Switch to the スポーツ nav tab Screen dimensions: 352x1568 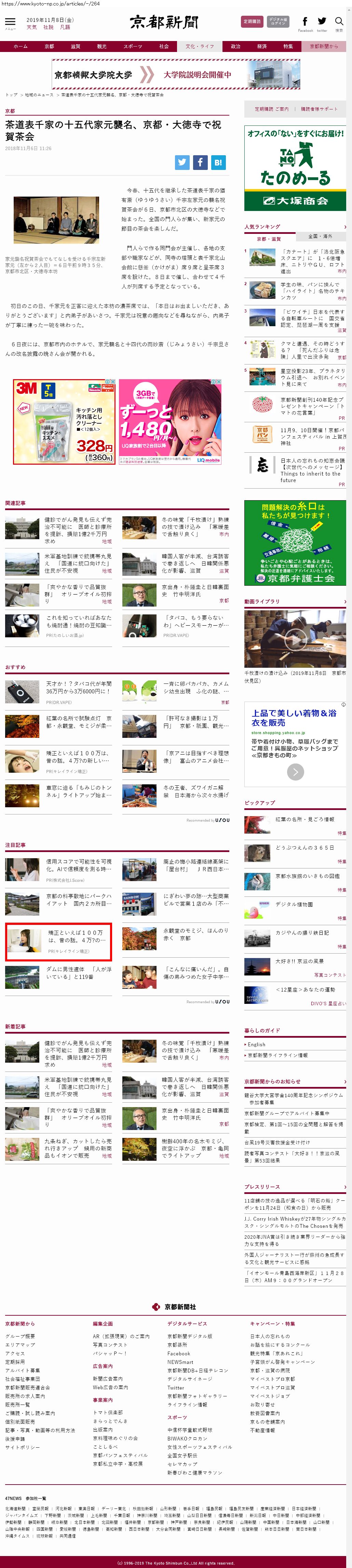(x=133, y=46)
